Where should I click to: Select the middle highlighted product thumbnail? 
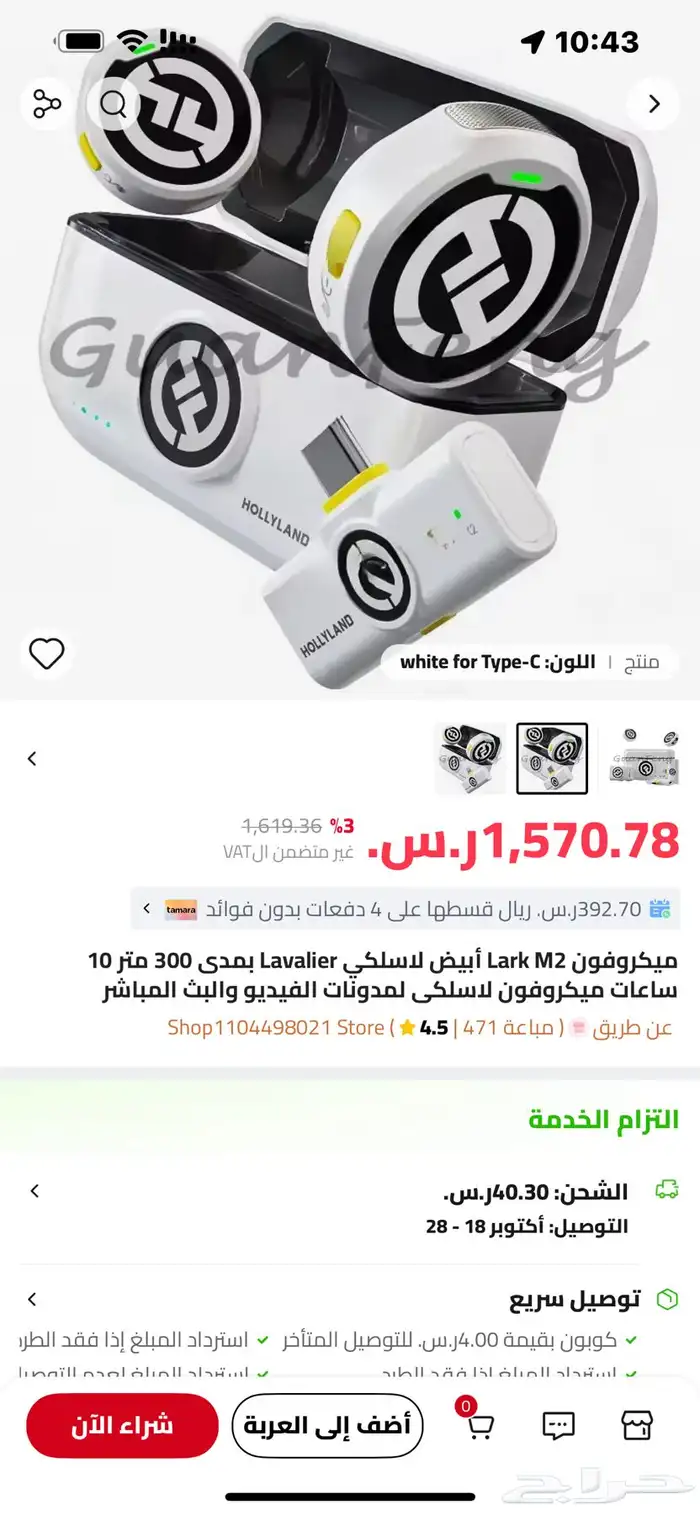(552, 758)
